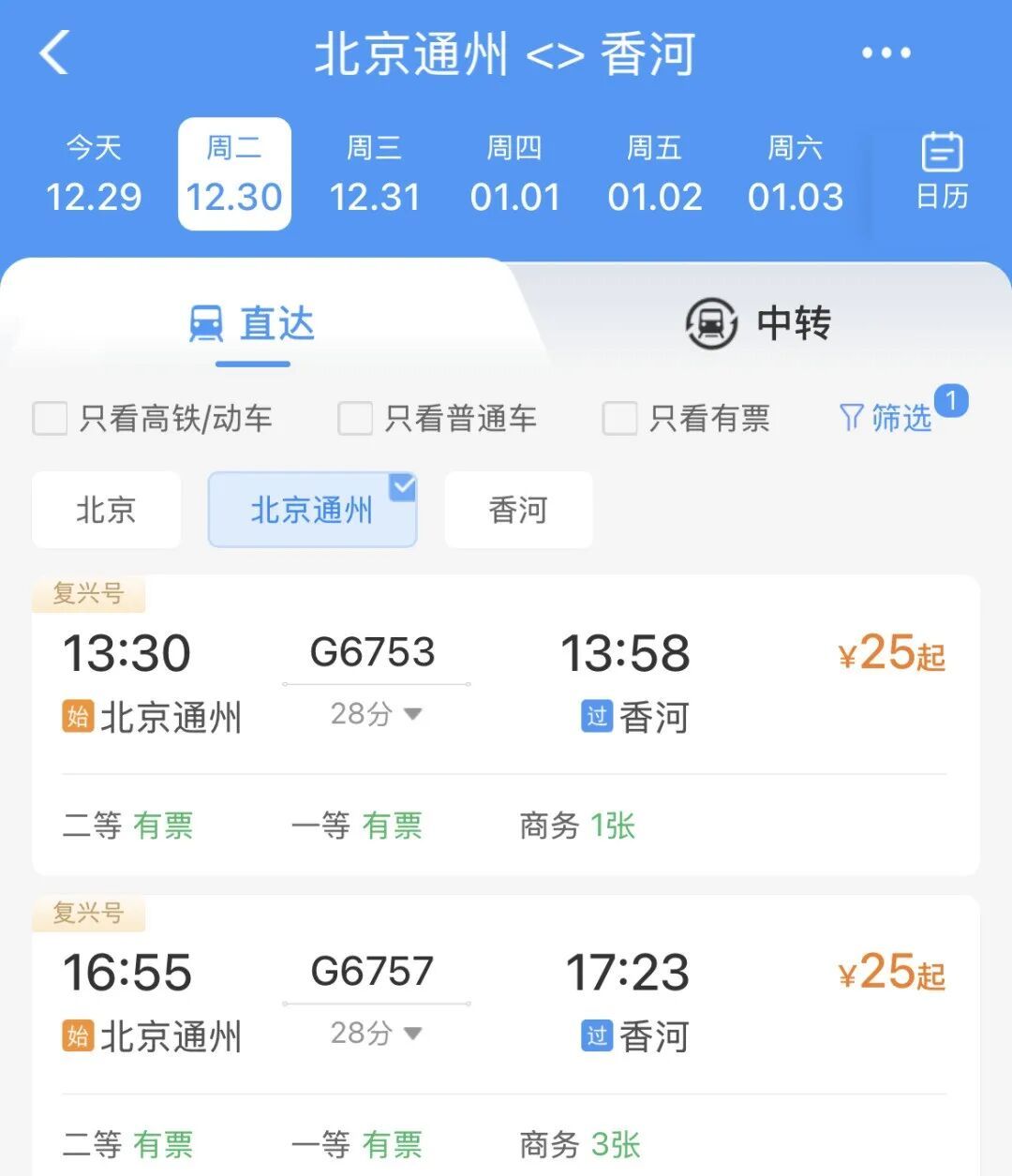
Task: Expand the 28分 duration dropdown for G6757
Action: [x=410, y=1034]
